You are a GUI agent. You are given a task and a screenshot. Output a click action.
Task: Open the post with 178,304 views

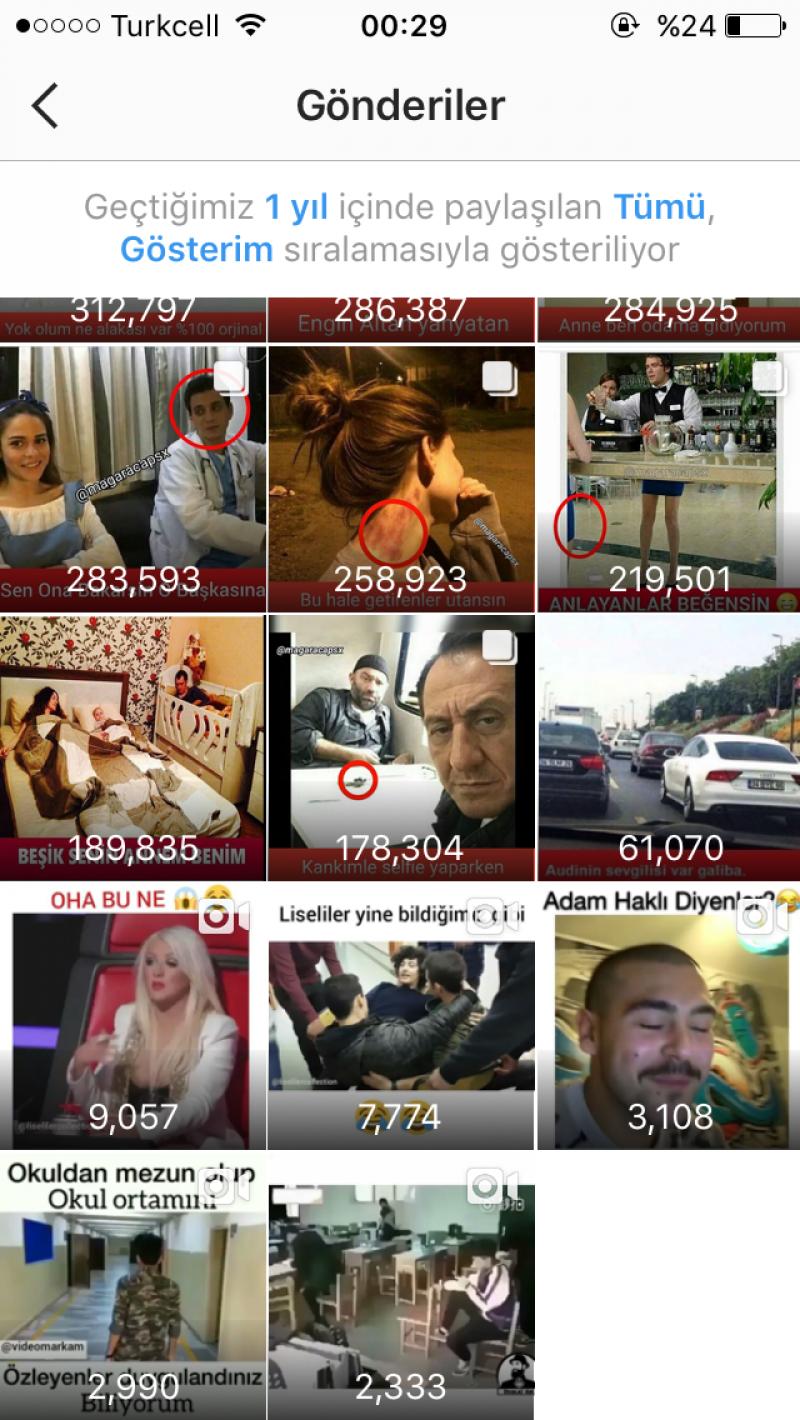401,748
